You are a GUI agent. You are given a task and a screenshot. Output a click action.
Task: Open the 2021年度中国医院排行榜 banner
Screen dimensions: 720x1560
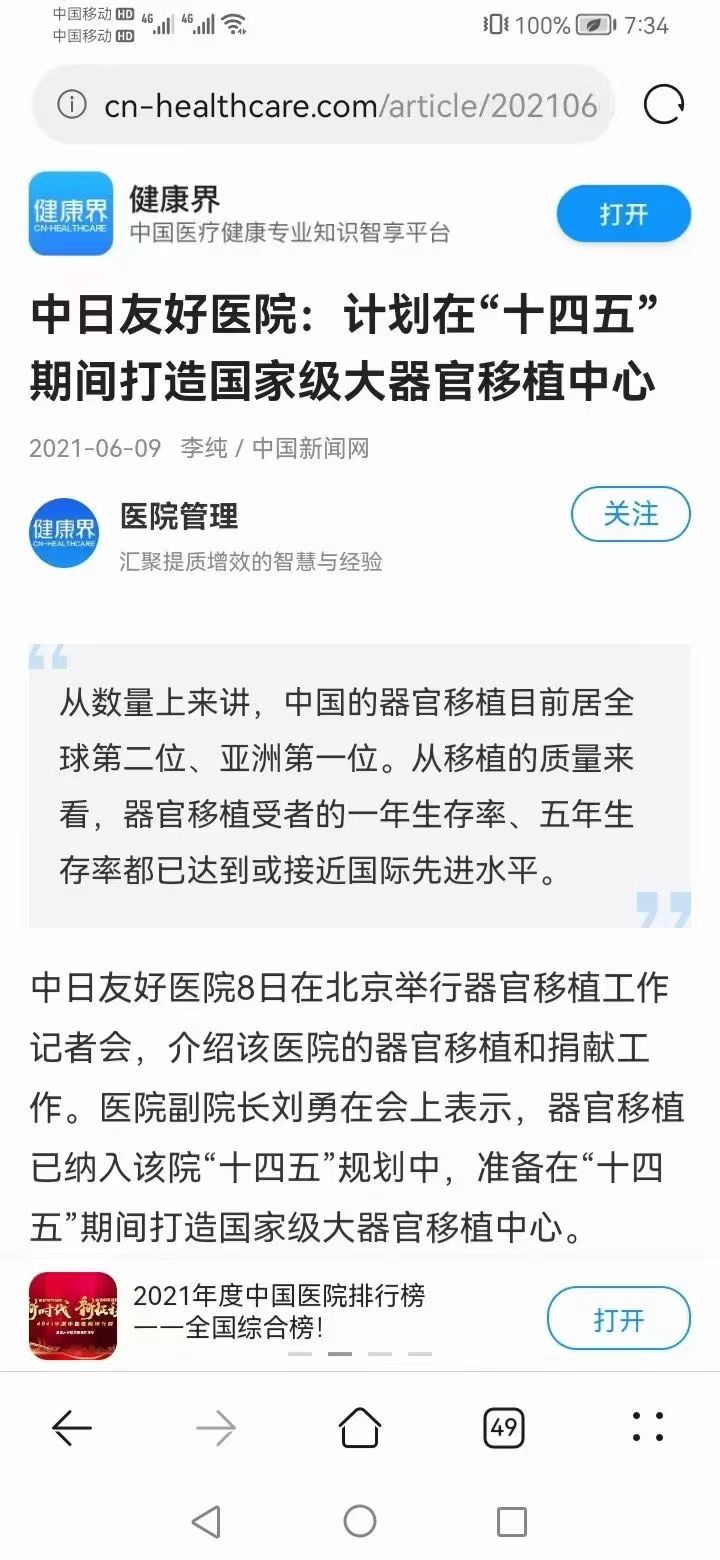click(x=278, y=1311)
